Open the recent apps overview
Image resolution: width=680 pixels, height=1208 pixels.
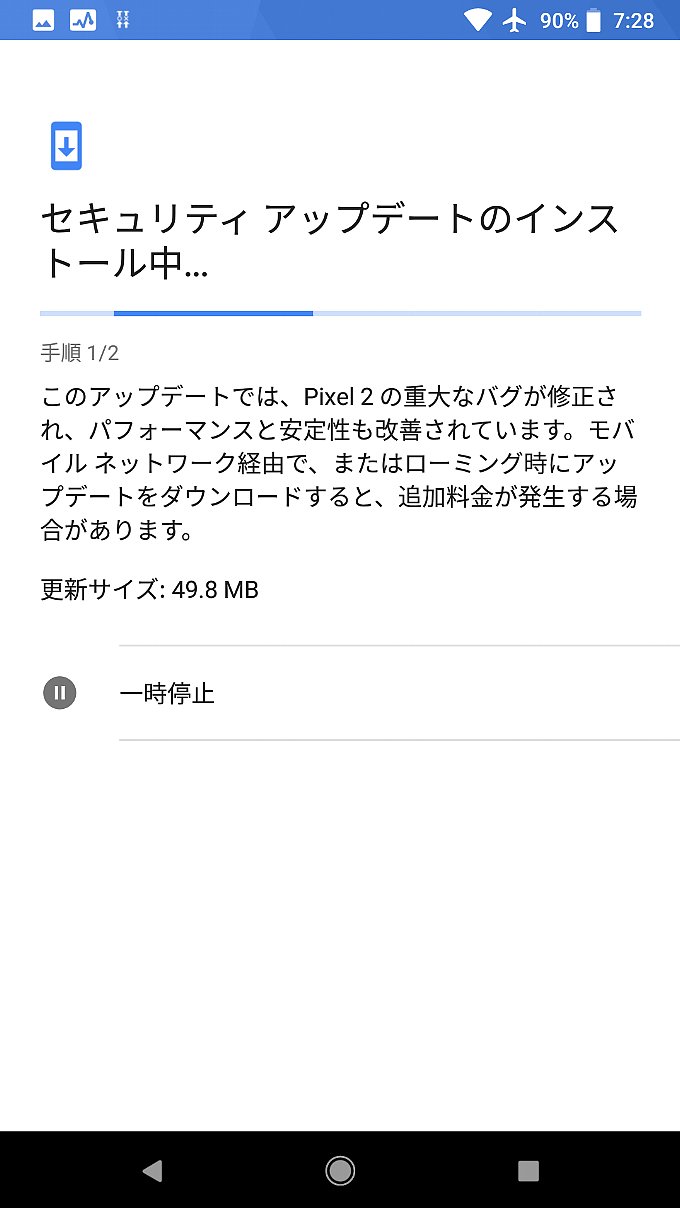coord(528,1171)
